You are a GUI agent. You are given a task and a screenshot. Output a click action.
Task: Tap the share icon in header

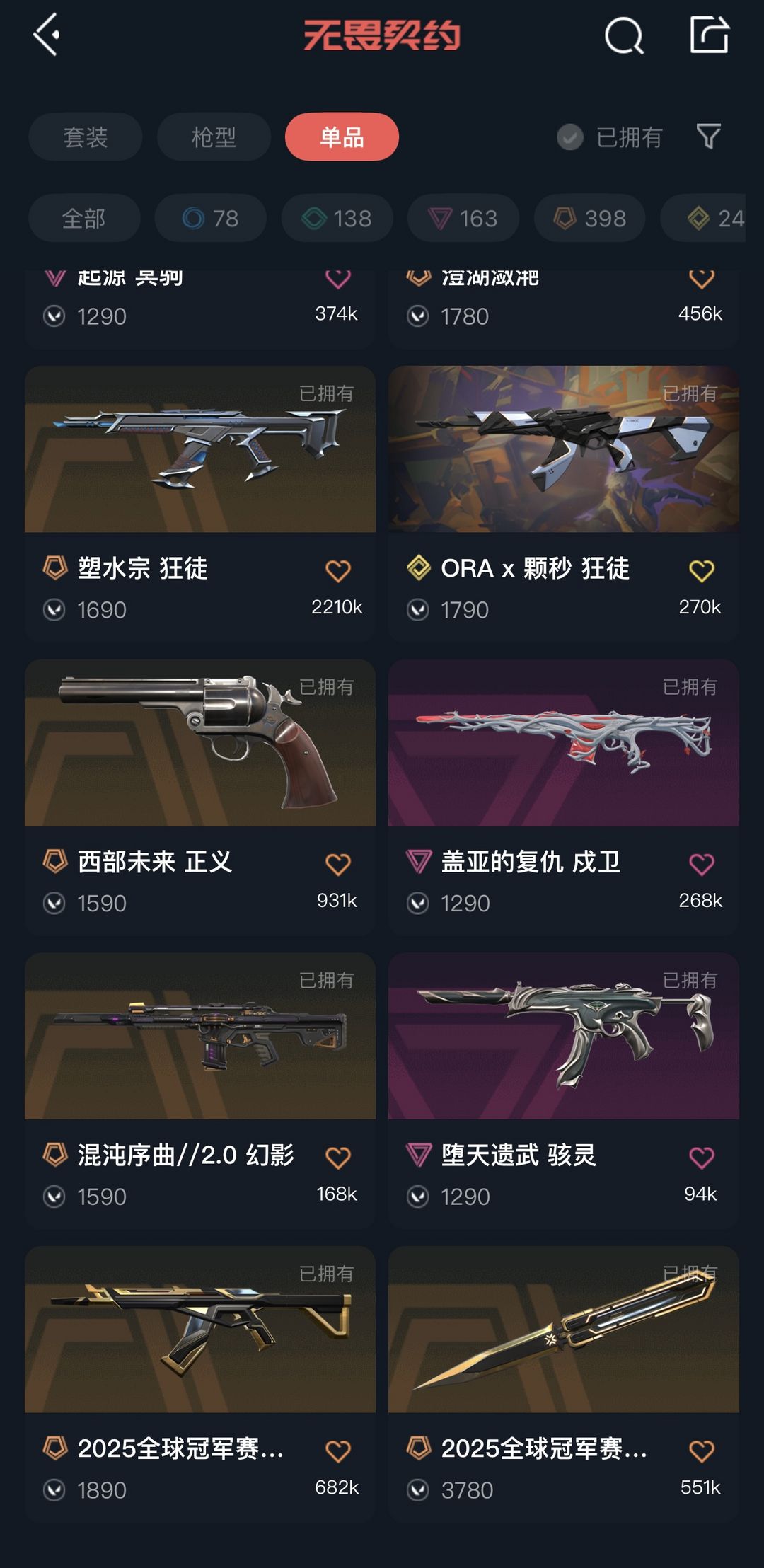pyautogui.click(x=709, y=35)
